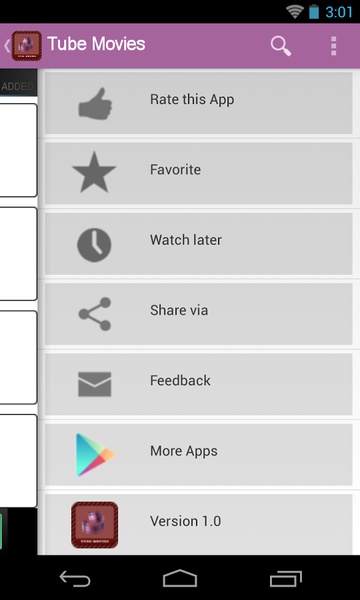The image size is (360, 600).
Task: Send Feedback
Action: [199, 384]
